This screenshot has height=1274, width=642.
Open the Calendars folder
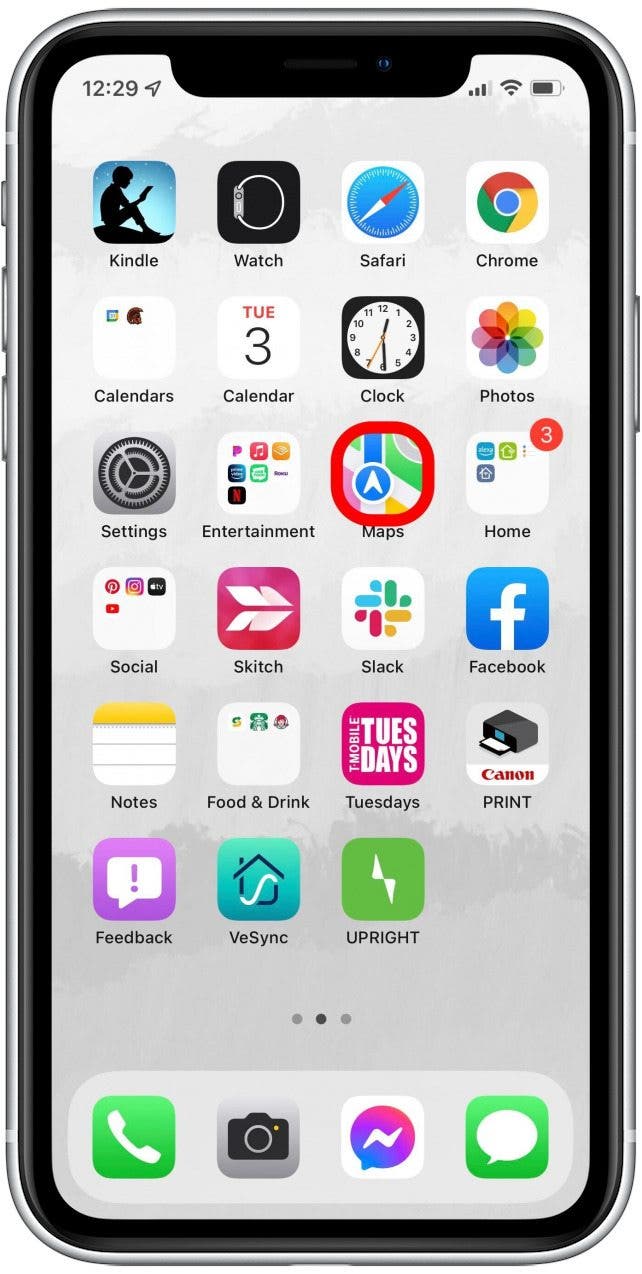tap(134, 338)
